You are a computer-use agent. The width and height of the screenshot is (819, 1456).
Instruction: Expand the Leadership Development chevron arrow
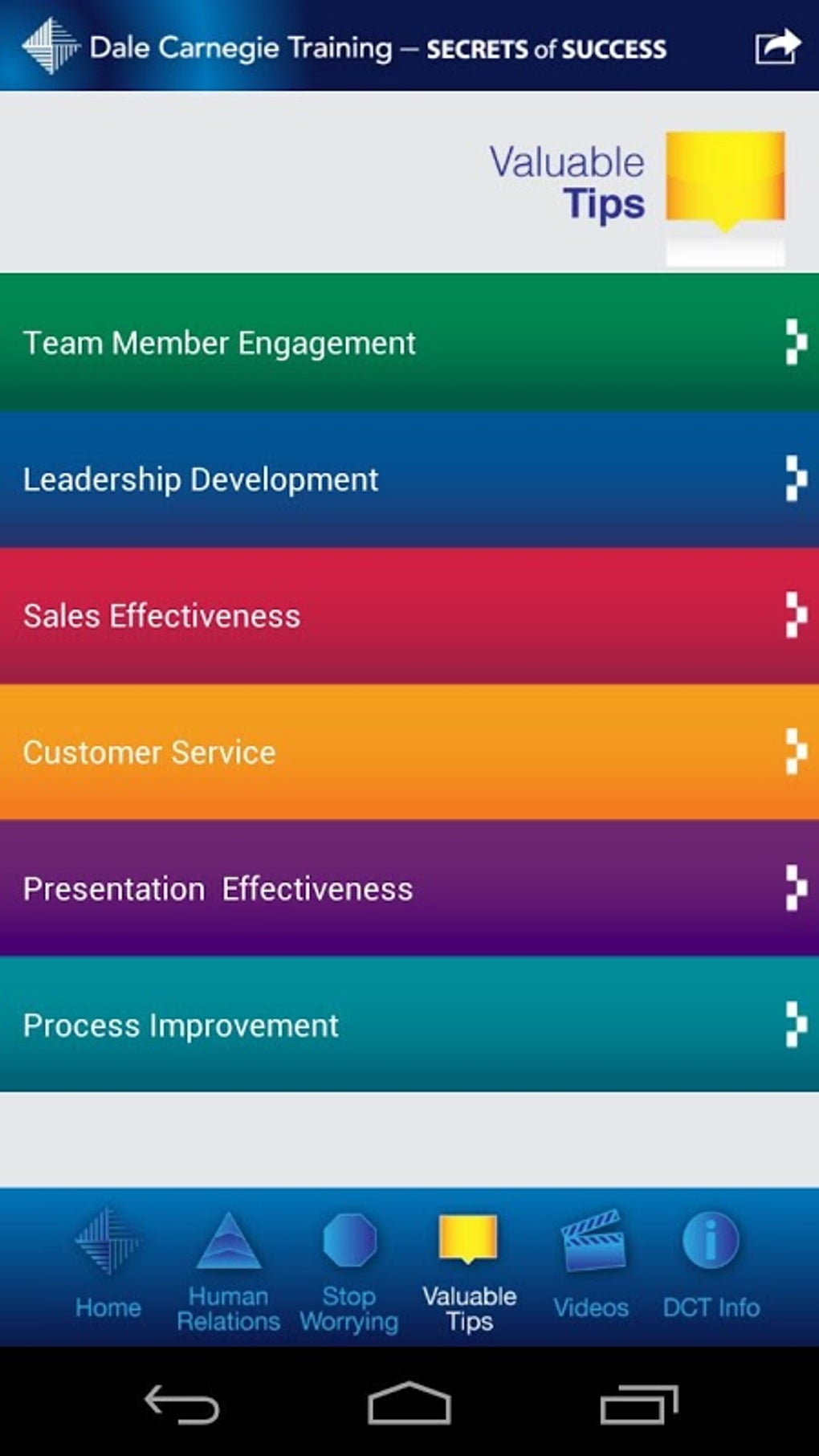pyautogui.click(x=796, y=479)
